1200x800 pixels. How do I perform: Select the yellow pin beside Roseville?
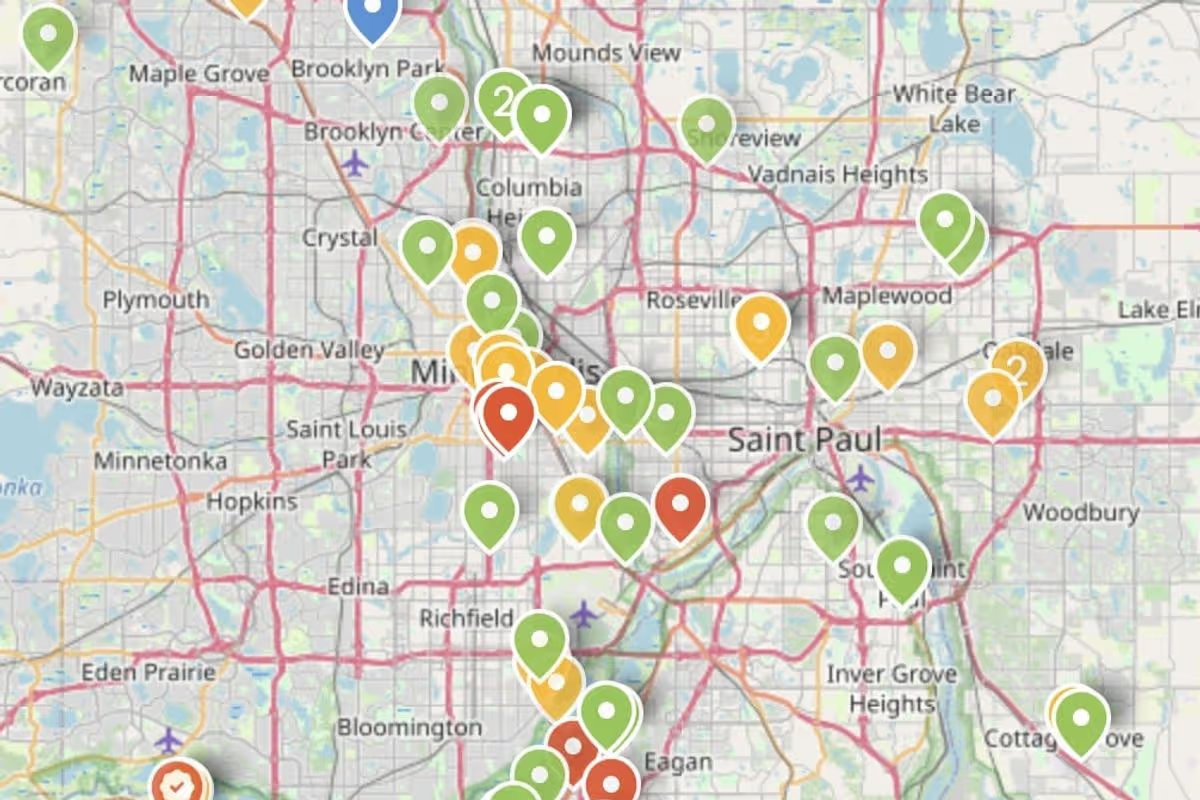tap(761, 324)
